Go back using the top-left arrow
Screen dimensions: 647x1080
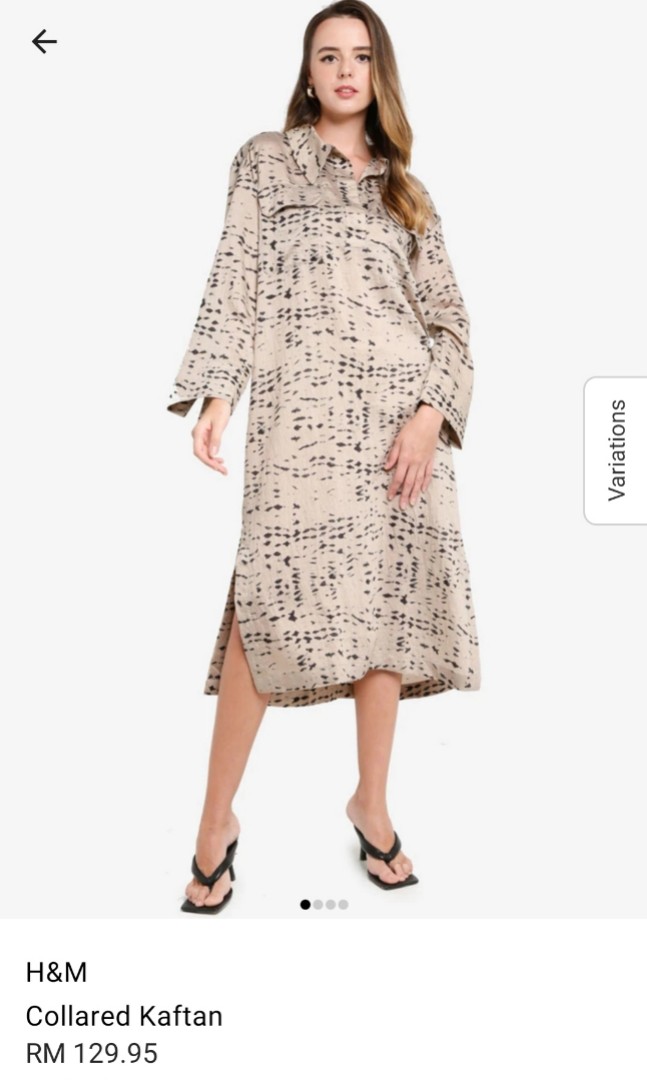(x=44, y=41)
